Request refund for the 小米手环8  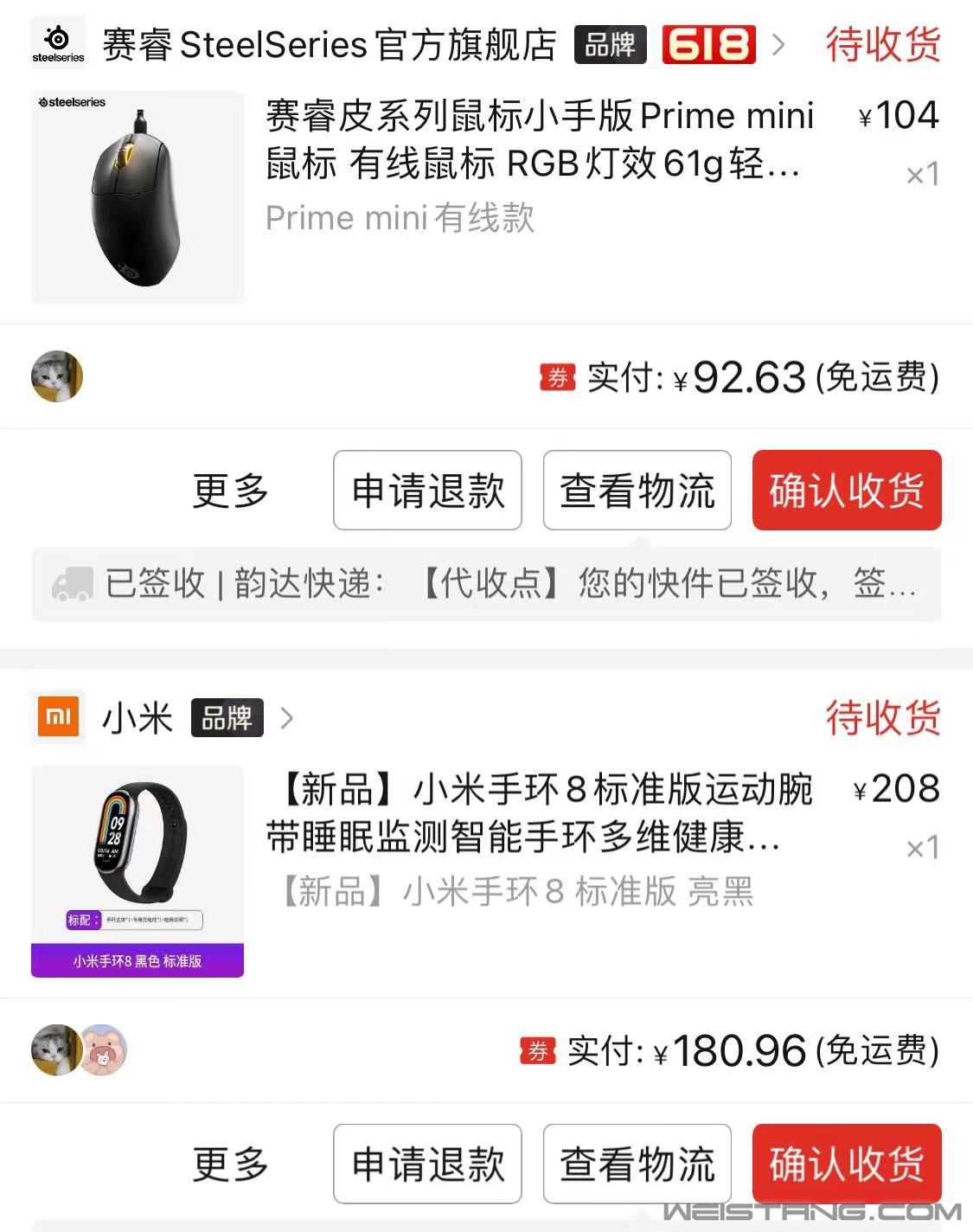point(427,1164)
